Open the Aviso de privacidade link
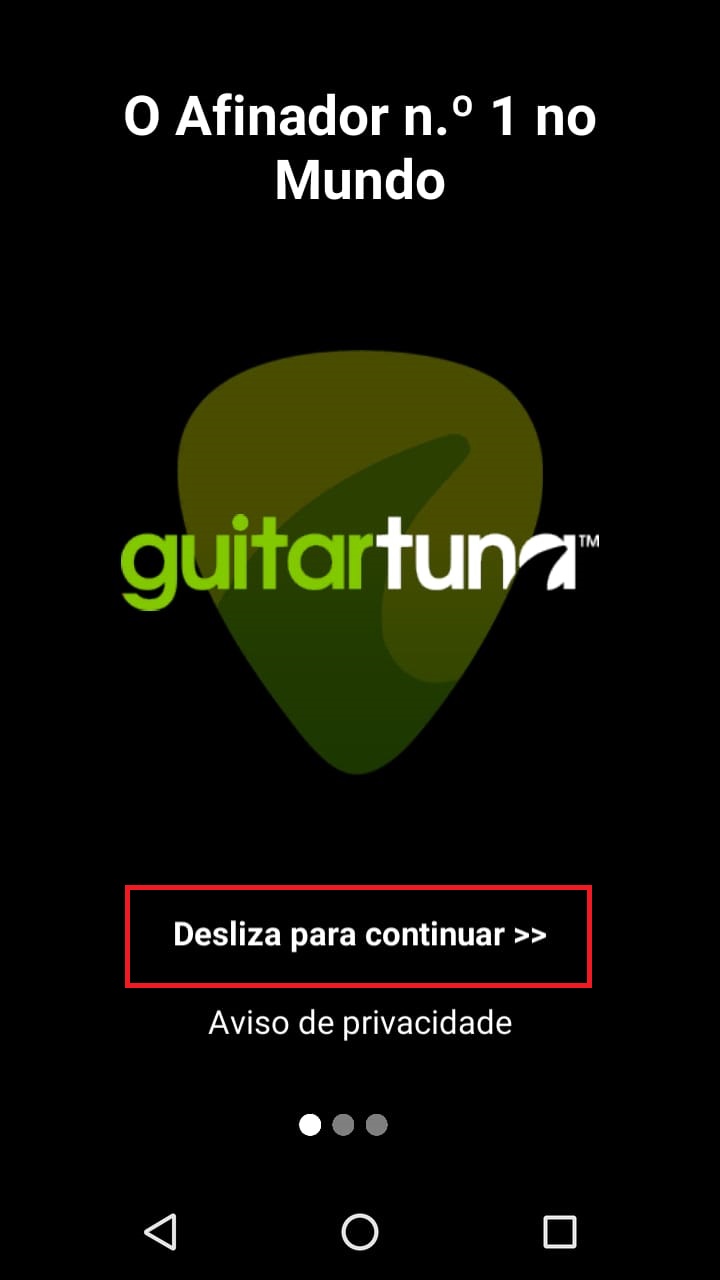Image resolution: width=720 pixels, height=1280 pixels. 360,1023
